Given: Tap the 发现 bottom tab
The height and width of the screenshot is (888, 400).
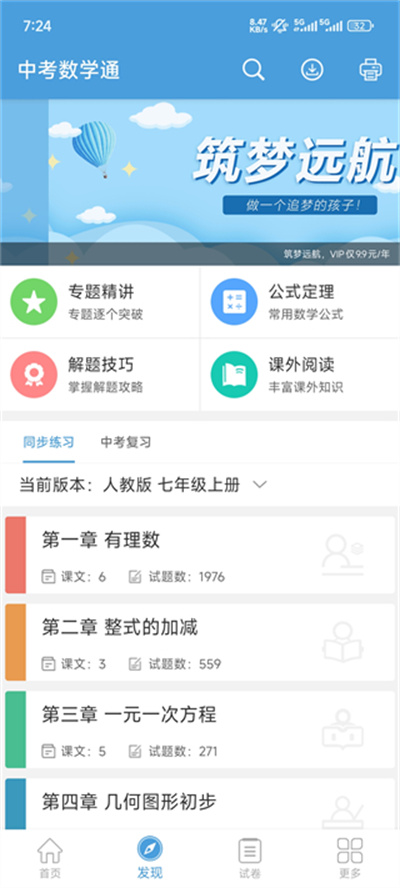Looking at the screenshot, I should click(150, 859).
